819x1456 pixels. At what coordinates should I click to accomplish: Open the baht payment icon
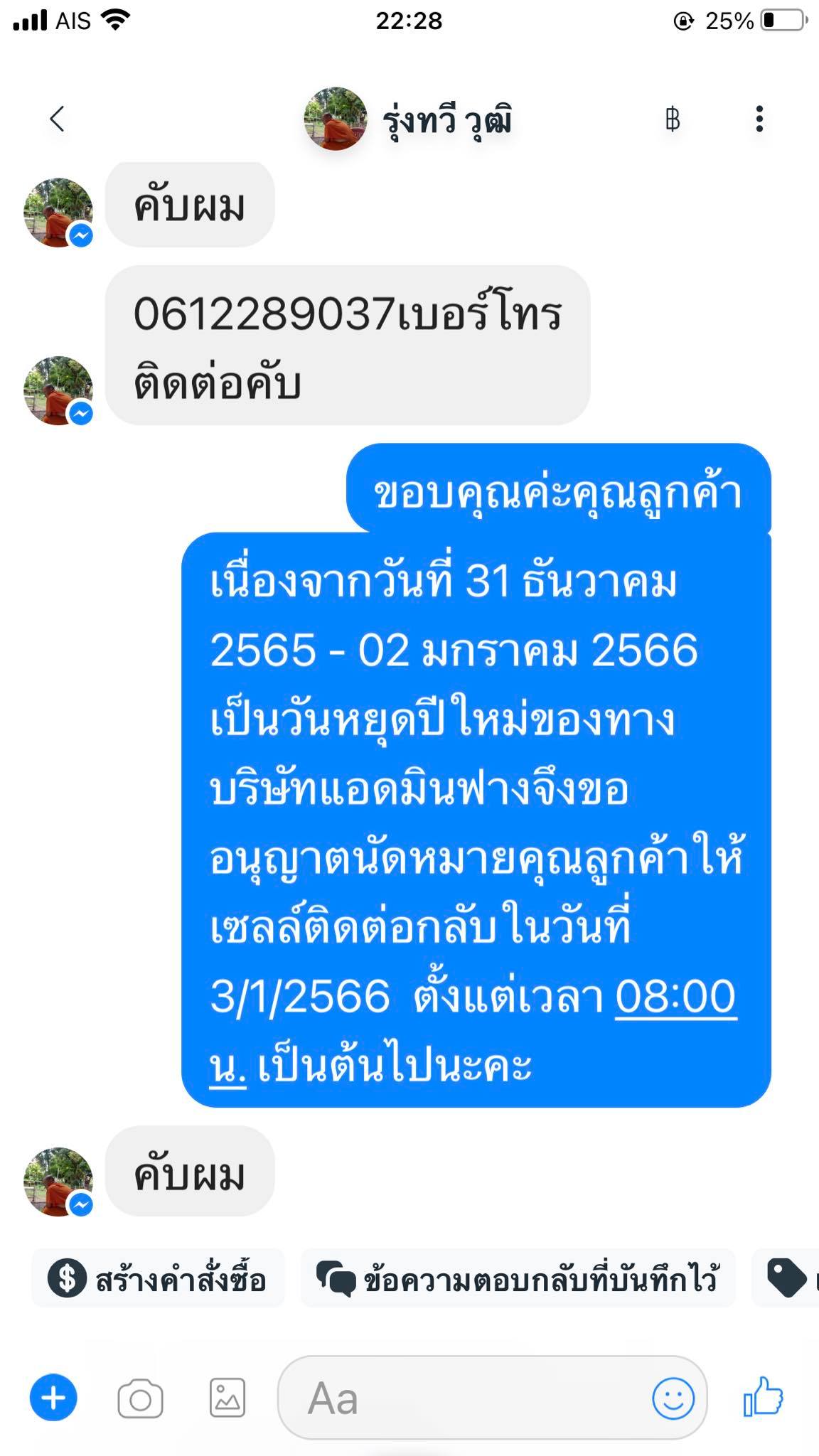click(x=673, y=119)
